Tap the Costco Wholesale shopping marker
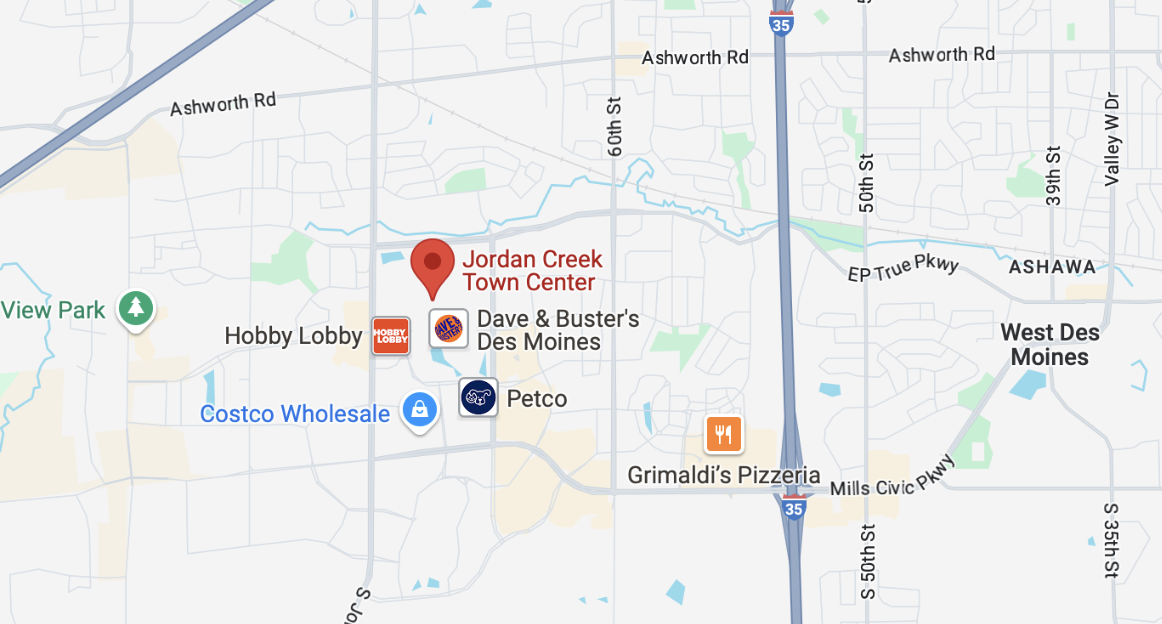This screenshot has width=1162, height=624. point(420,410)
